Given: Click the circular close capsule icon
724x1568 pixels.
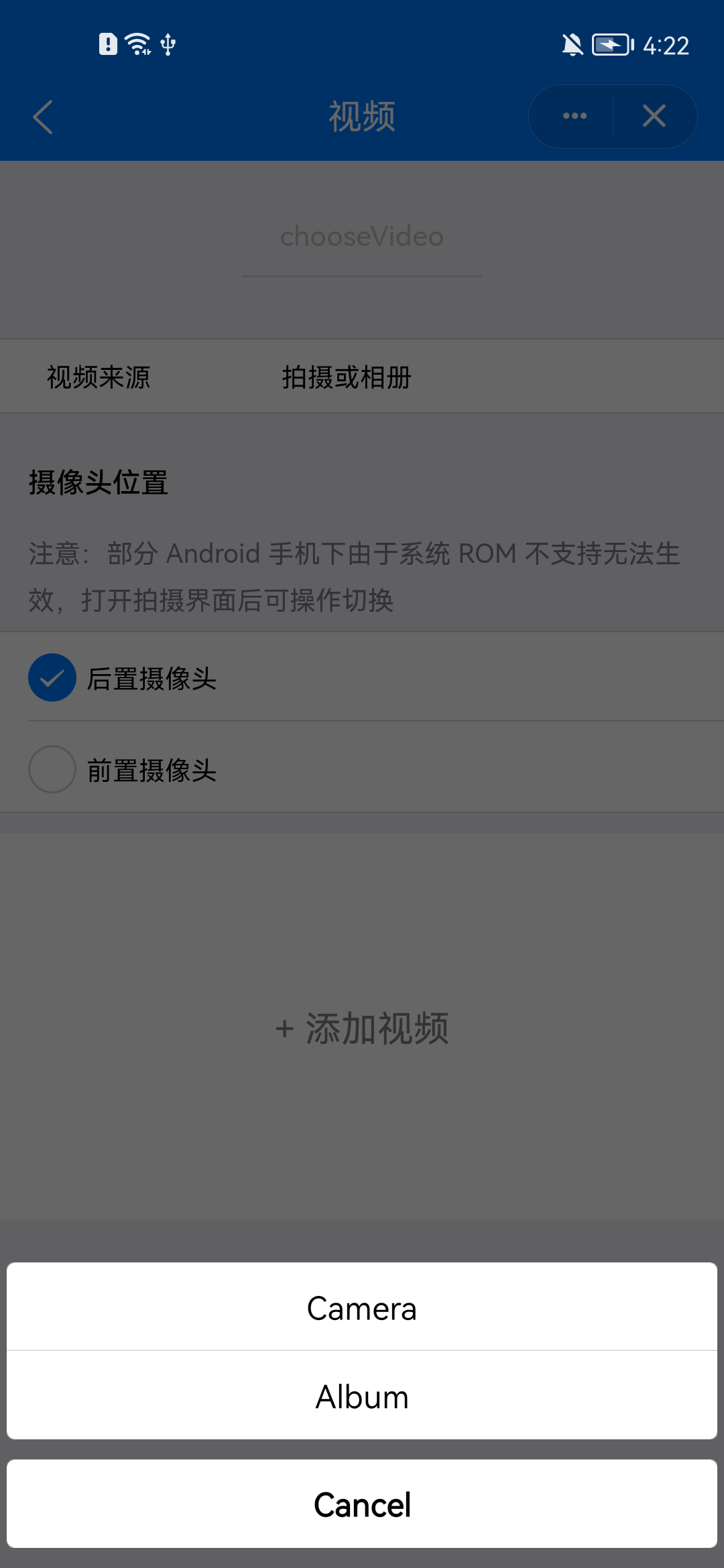Looking at the screenshot, I should (653, 115).
